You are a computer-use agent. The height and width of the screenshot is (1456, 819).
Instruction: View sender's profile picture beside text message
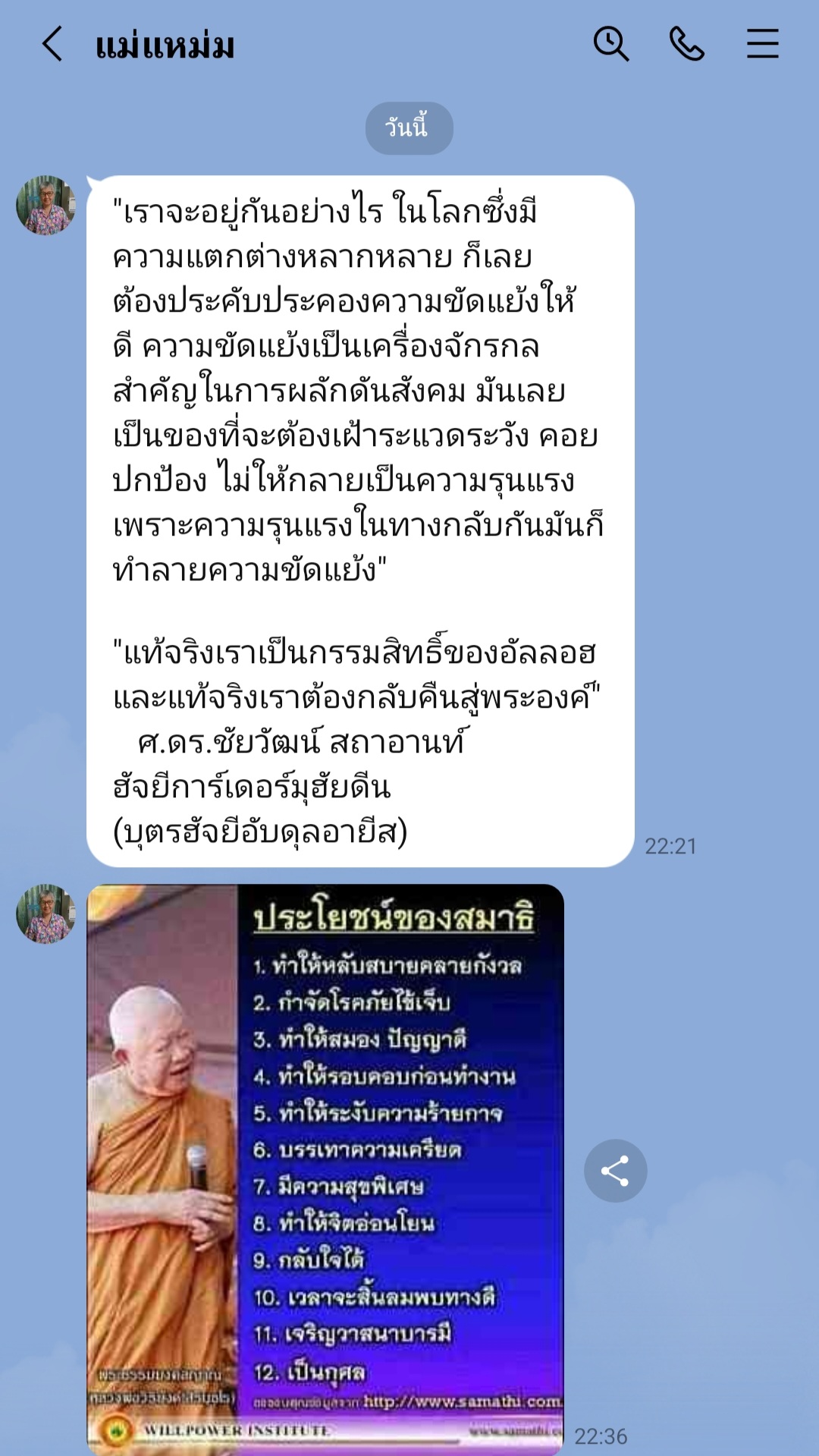pyautogui.click(x=45, y=205)
